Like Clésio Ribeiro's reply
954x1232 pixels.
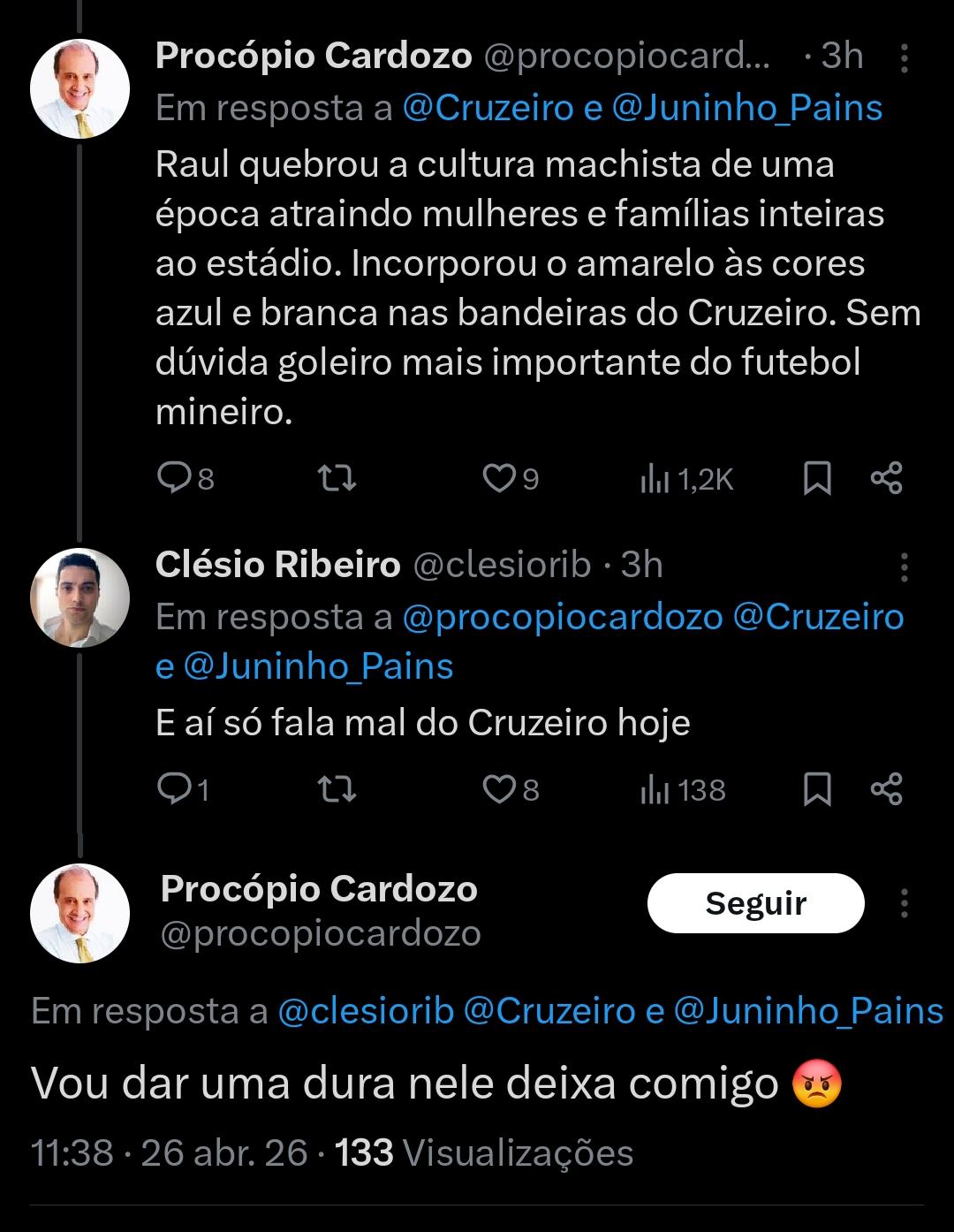pyautogui.click(x=499, y=788)
